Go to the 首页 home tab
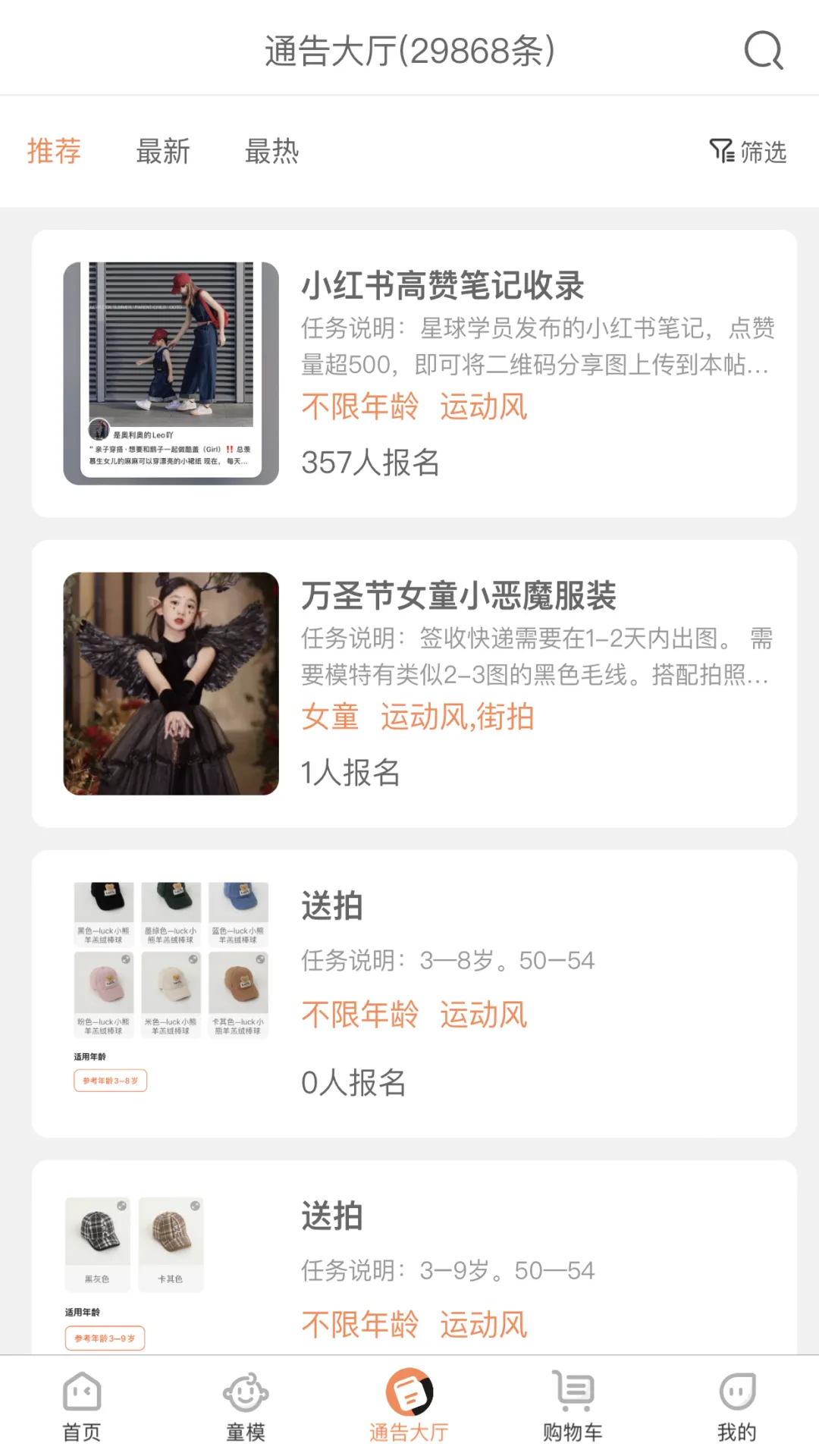This screenshot has width=819, height=1456. click(x=82, y=1407)
